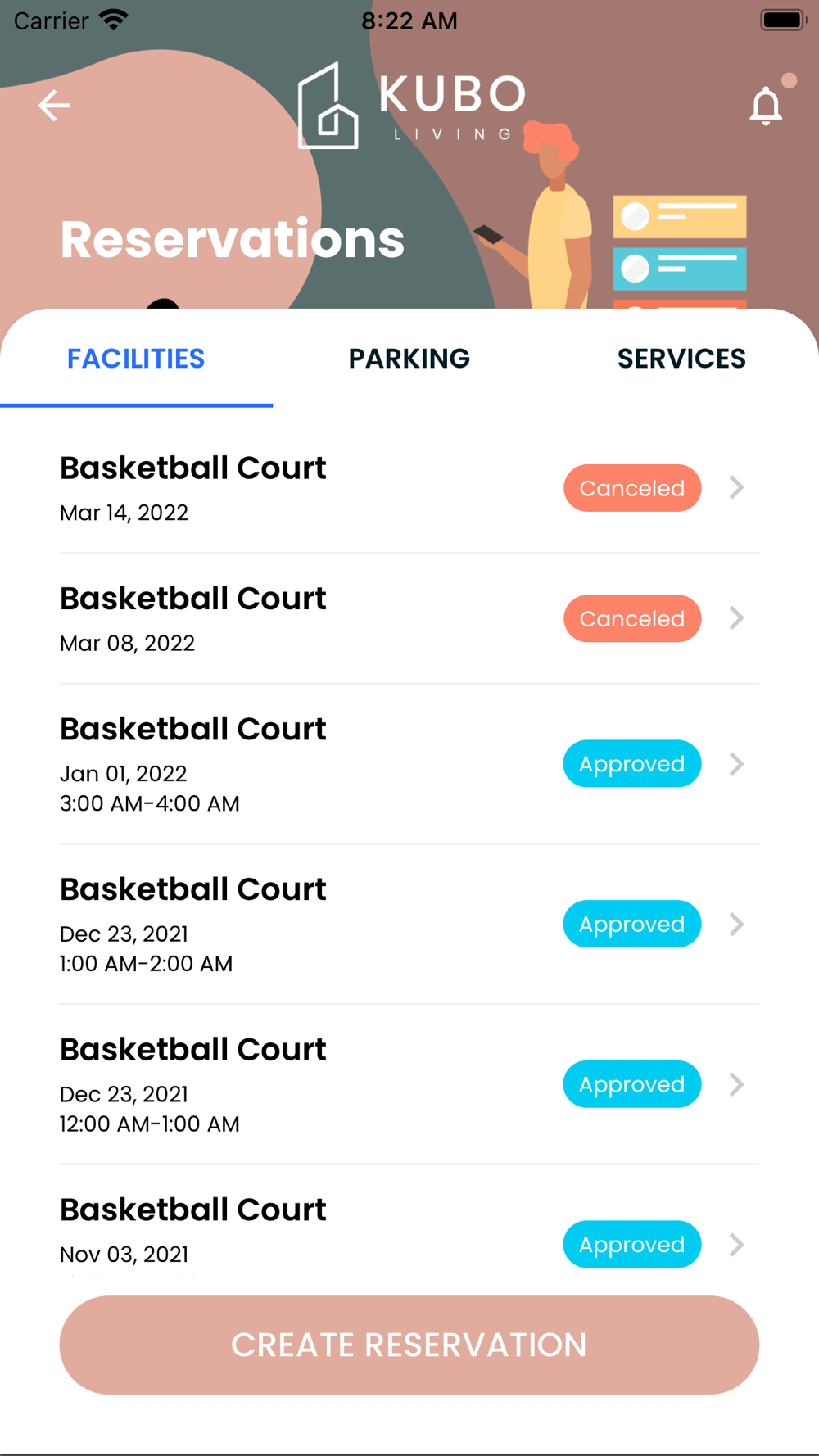Switch to the Services tab
The width and height of the screenshot is (819, 1456).
click(x=681, y=359)
